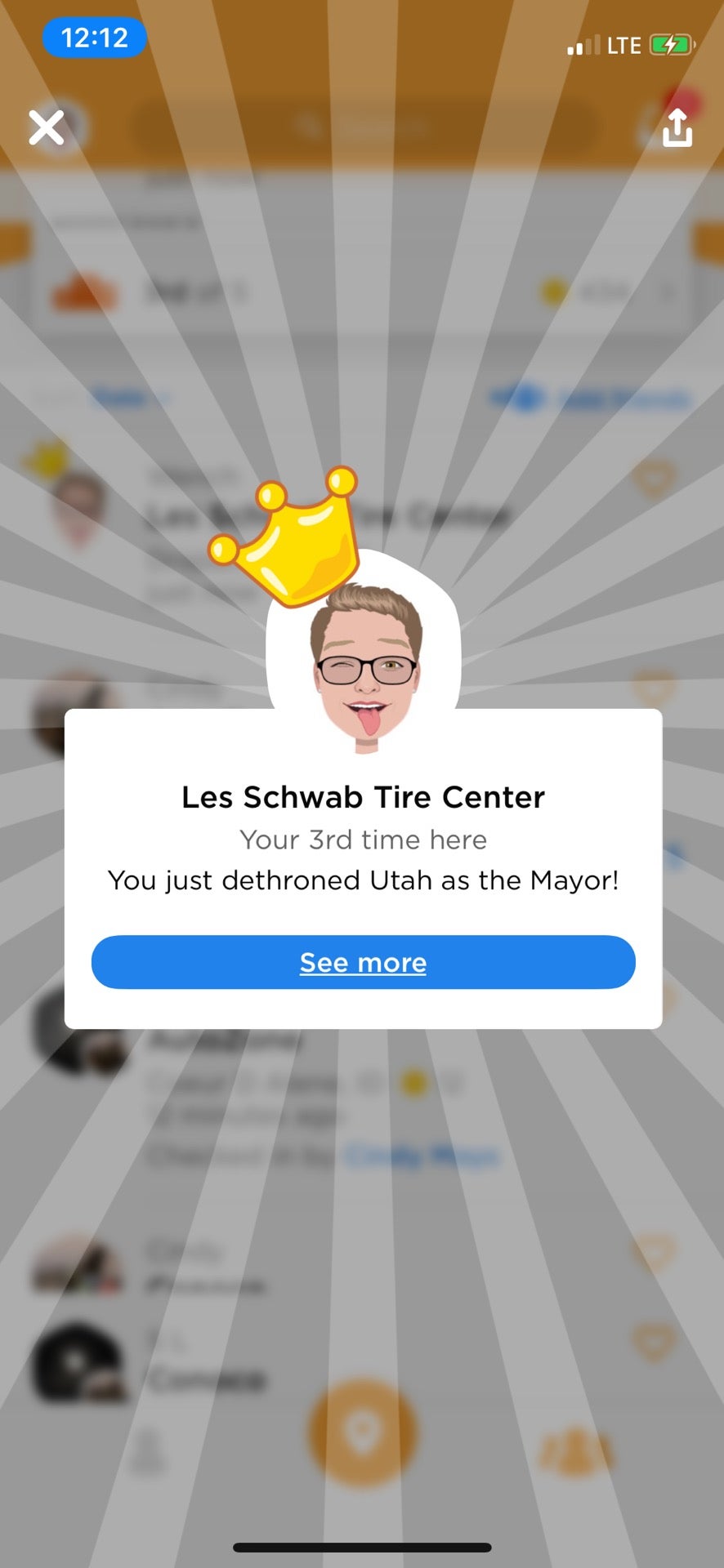Close the mayorship popup
Viewport: 724px width, 1568px height.
(47, 128)
